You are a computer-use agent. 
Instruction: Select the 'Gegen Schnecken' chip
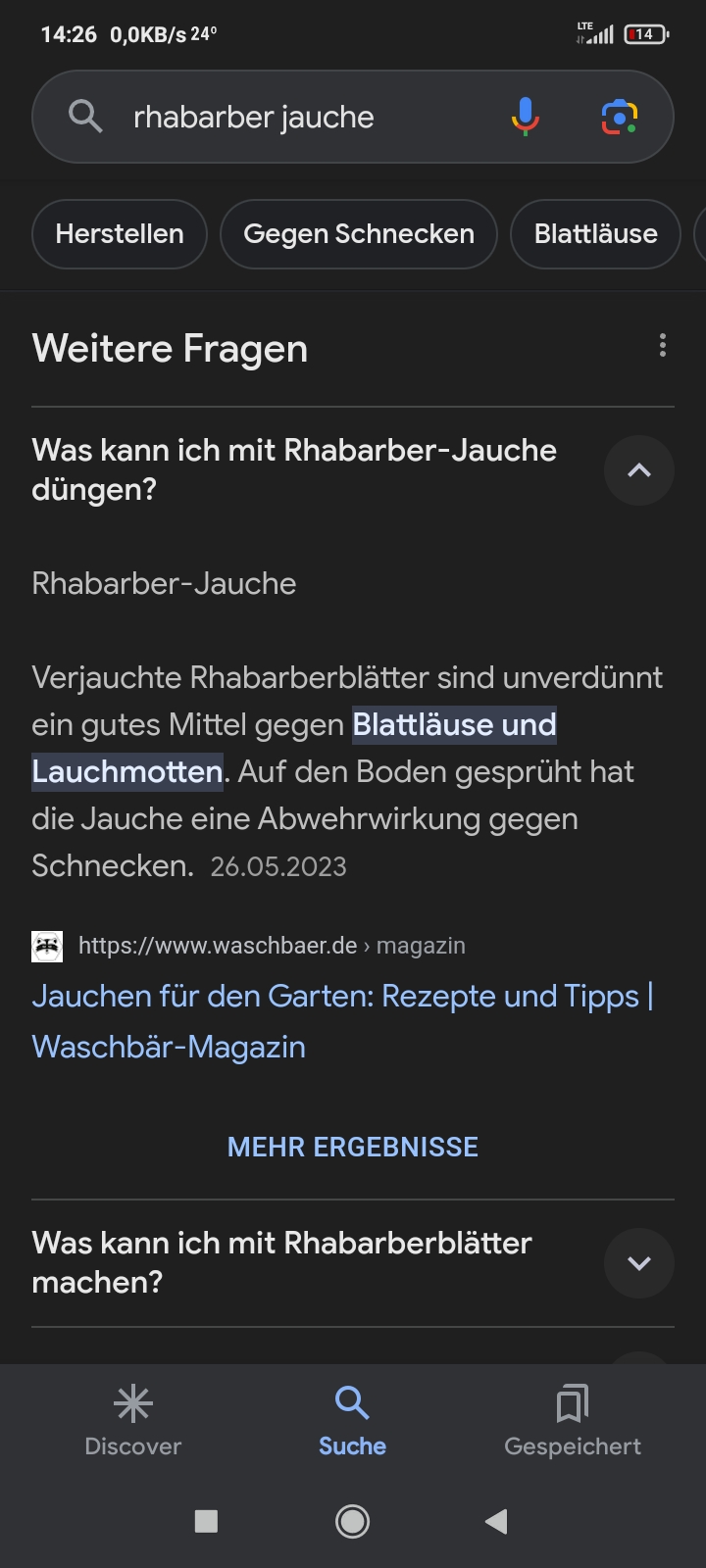click(x=359, y=234)
